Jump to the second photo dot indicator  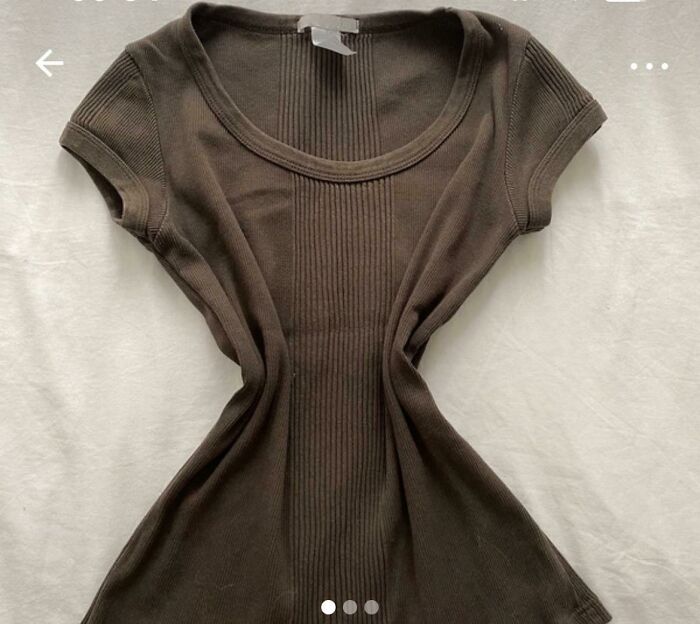coord(350,607)
